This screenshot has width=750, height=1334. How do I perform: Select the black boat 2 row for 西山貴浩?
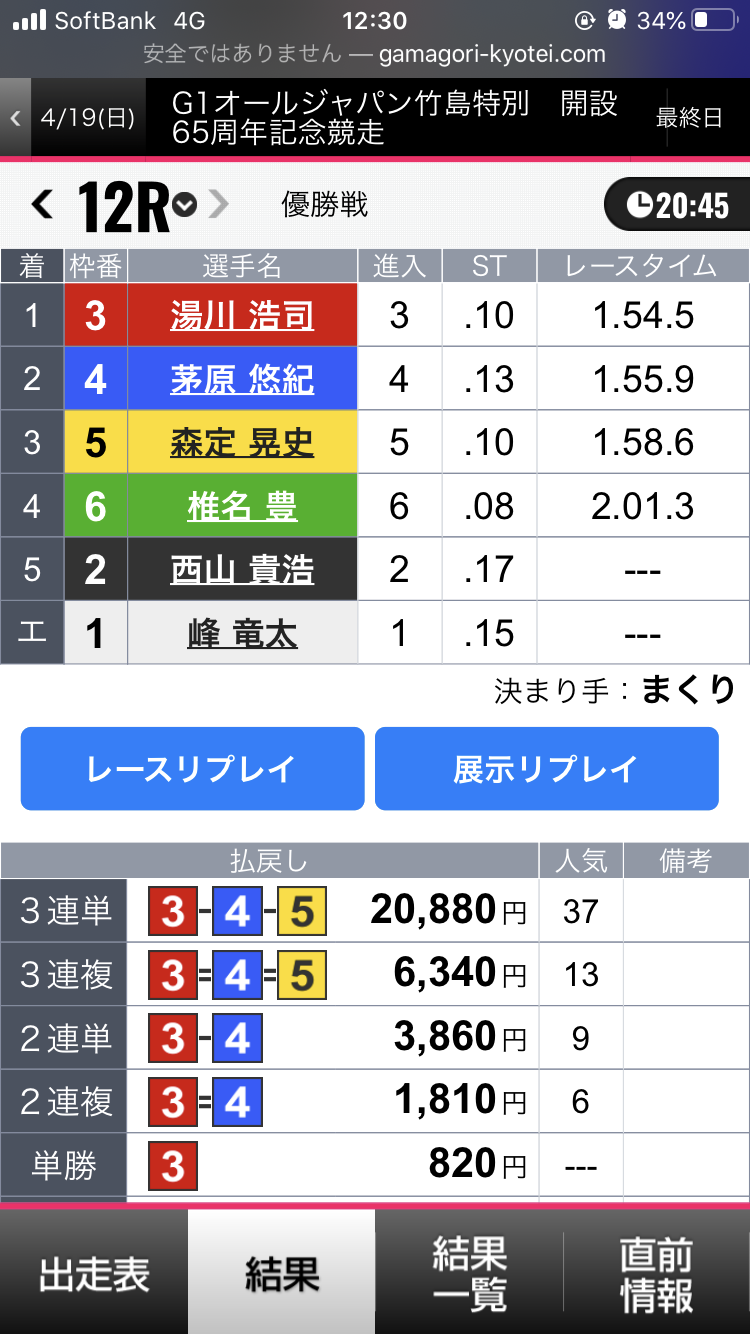click(242, 568)
